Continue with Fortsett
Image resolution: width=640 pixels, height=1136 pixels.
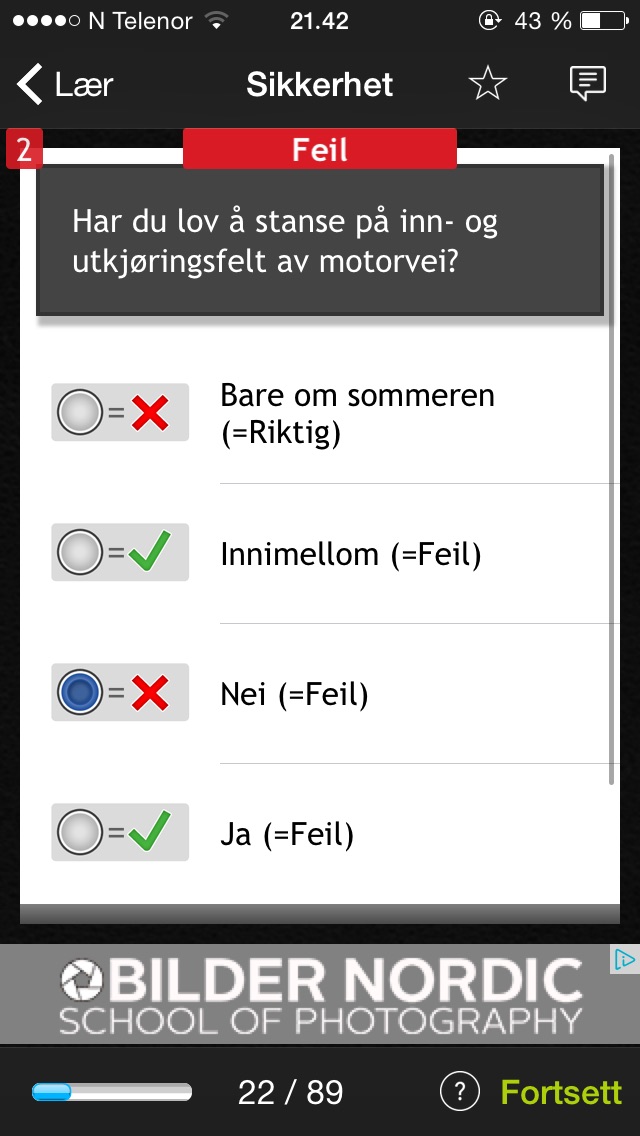point(561,1092)
